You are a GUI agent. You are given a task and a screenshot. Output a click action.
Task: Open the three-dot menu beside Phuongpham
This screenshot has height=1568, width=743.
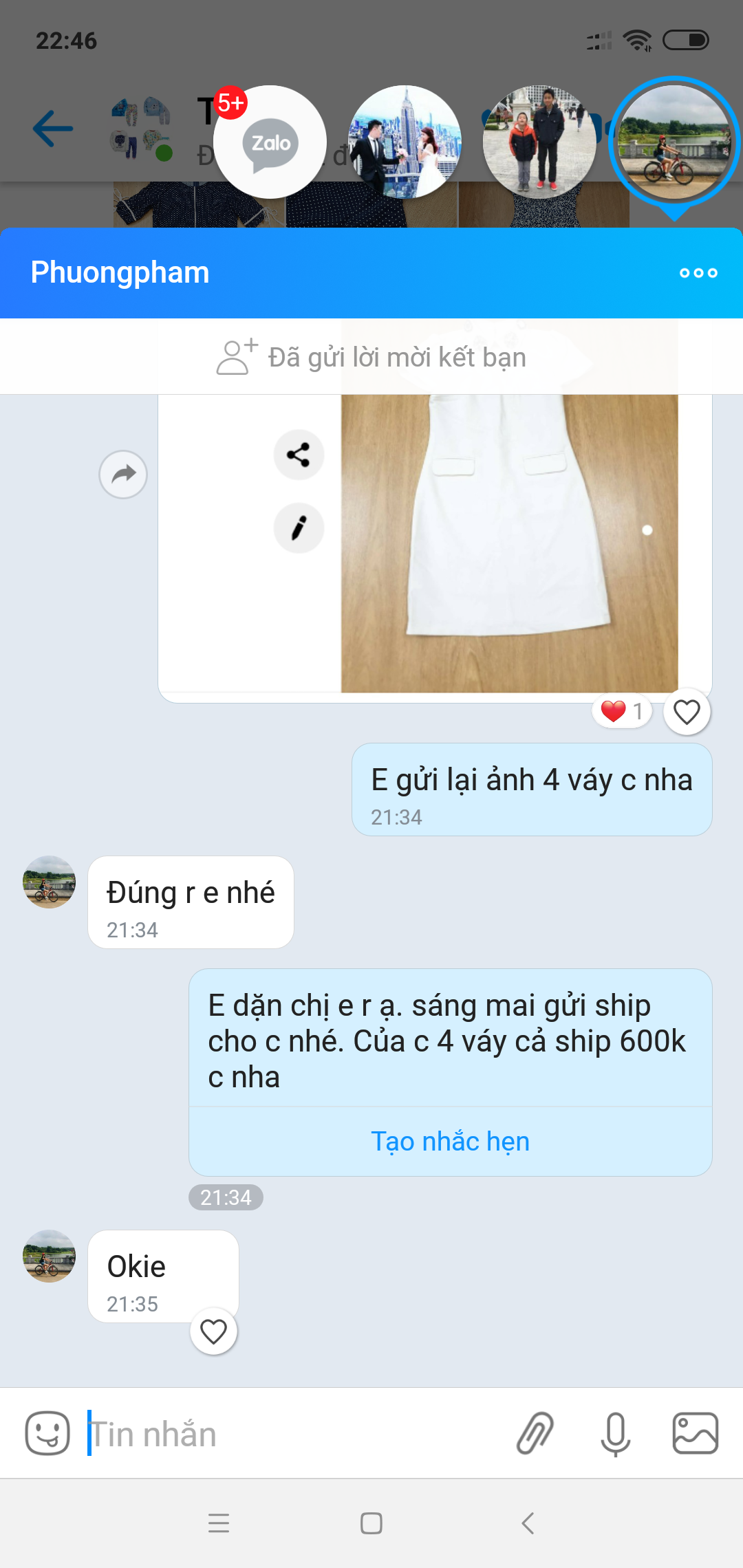coord(698,273)
